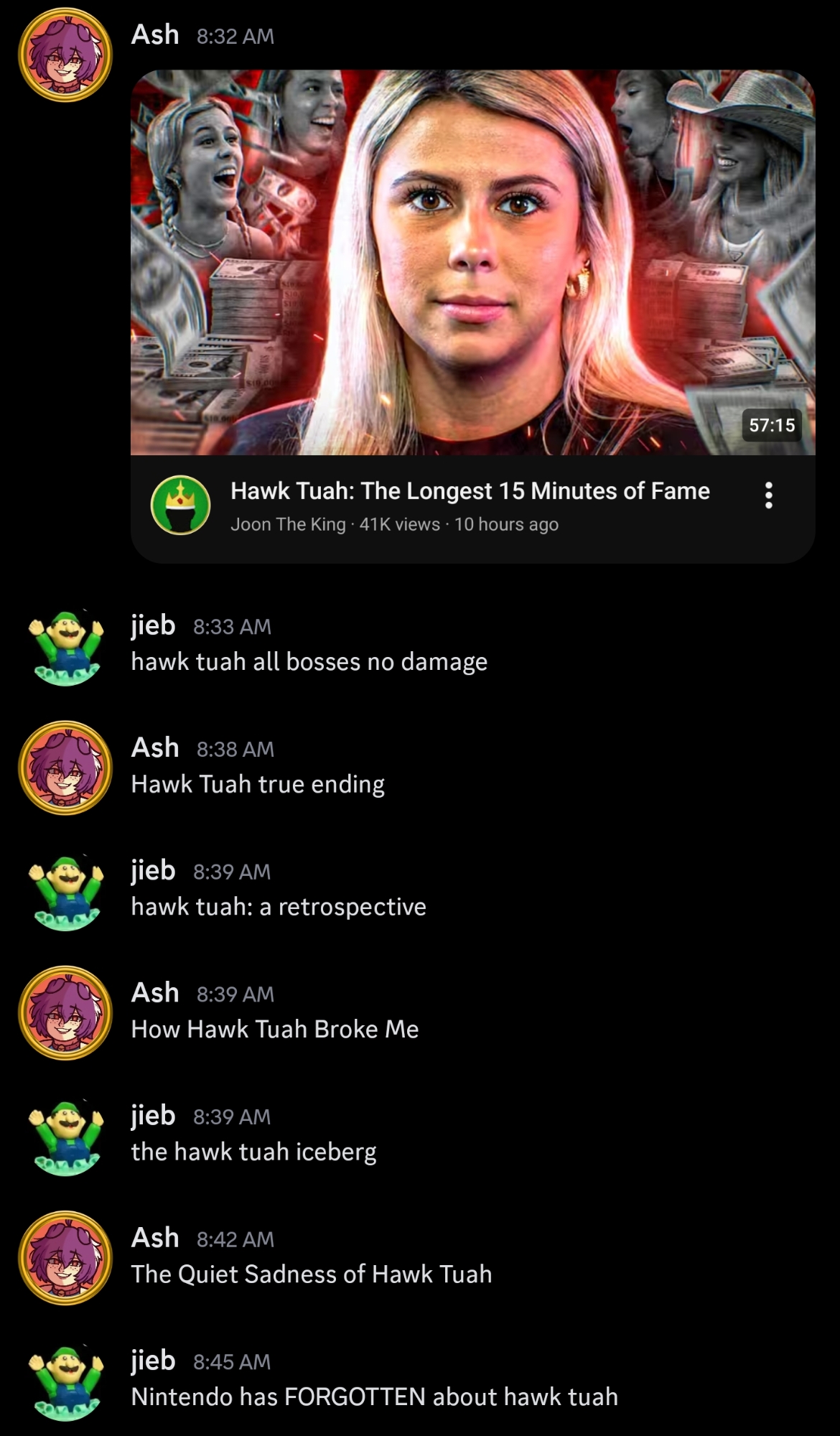Tap Ash's avatar by "How Hawk Tuah Broke Me"
The width and height of the screenshot is (840, 1436).
[65, 1012]
